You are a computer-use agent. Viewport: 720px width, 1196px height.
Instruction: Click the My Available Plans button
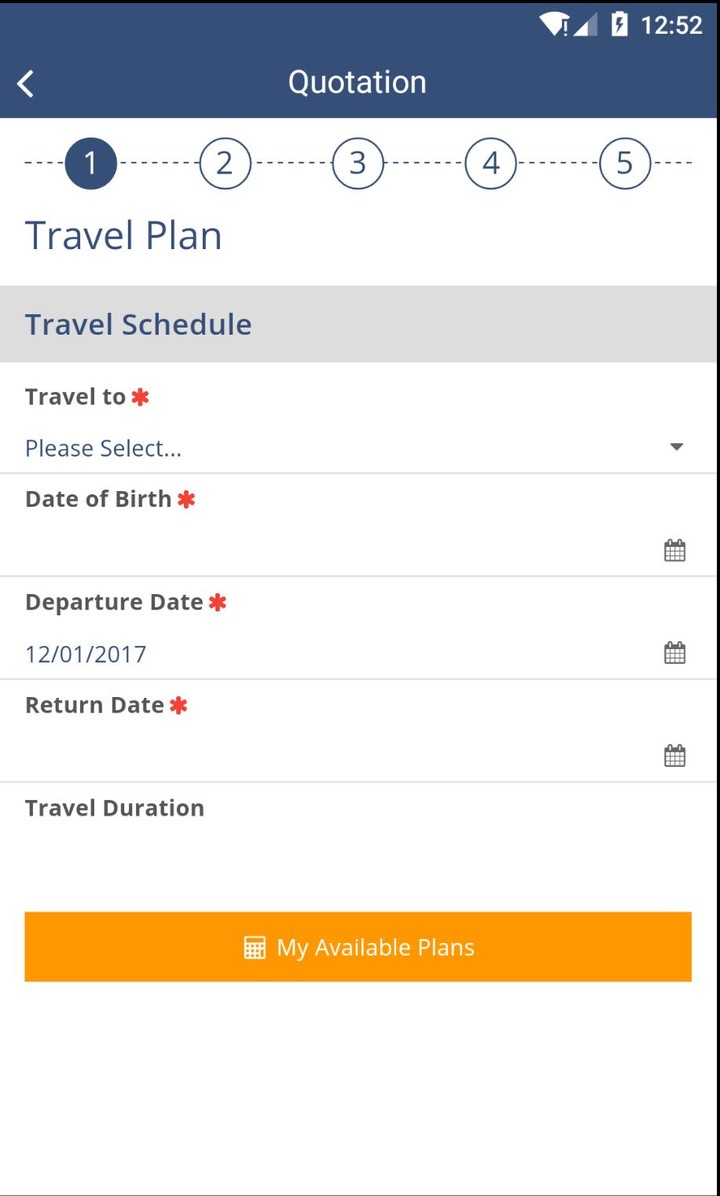tap(358, 946)
